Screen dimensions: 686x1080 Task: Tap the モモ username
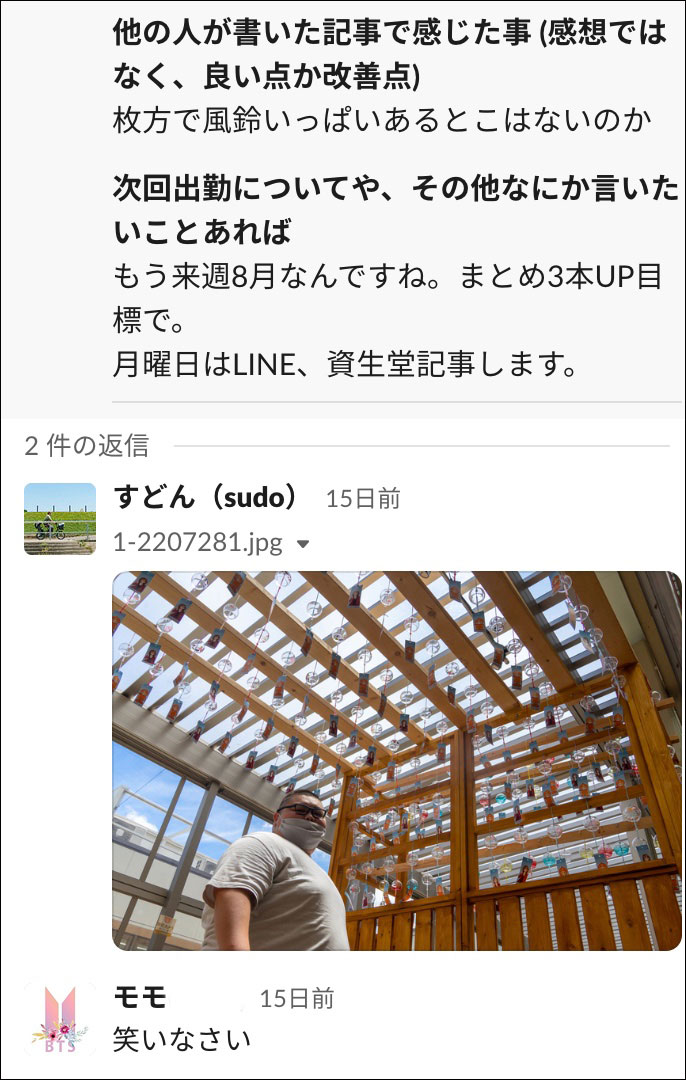[x=141, y=997]
